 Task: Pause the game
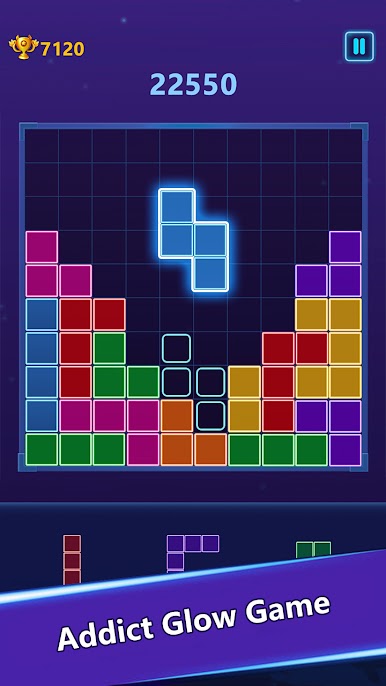pos(359,46)
